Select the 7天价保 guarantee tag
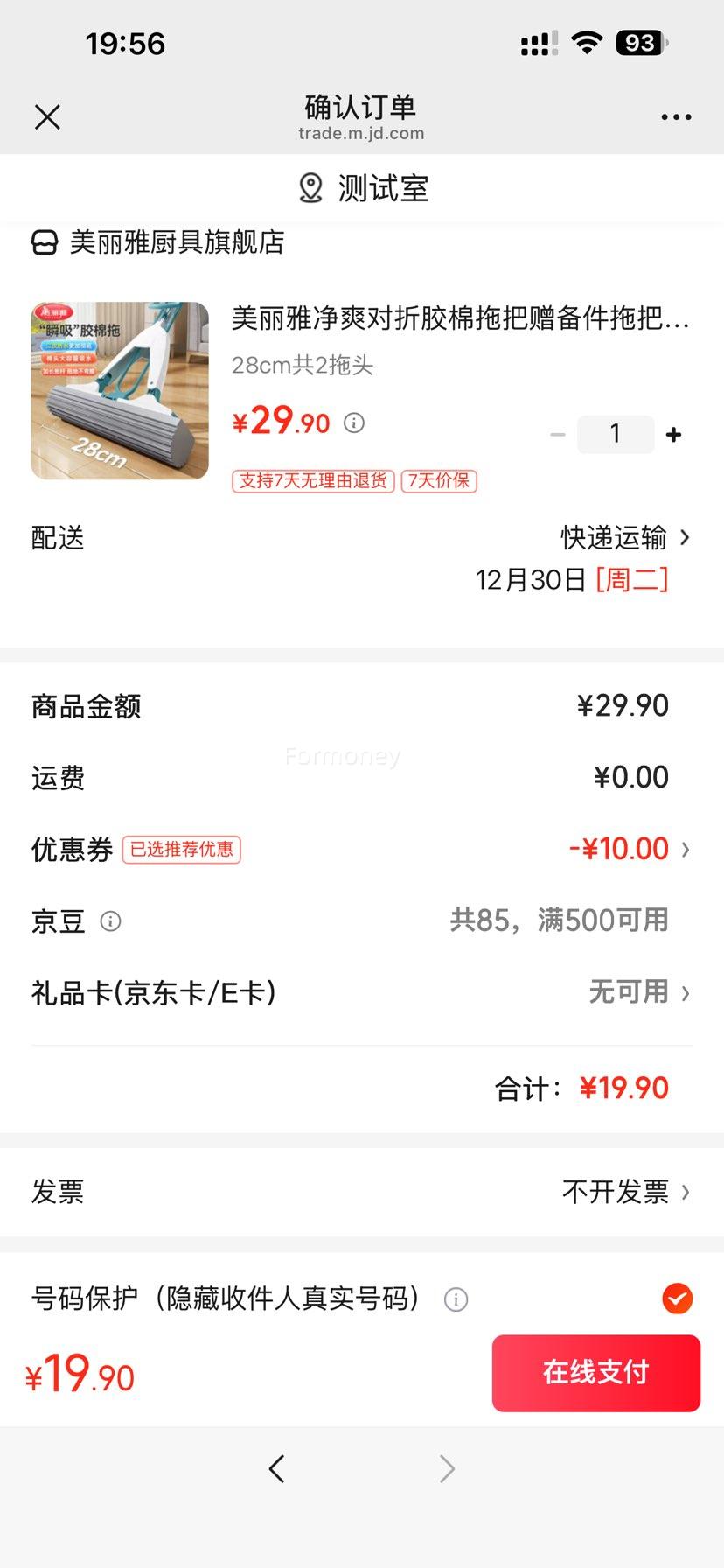Viewport: 724px width, 1568px height. tap(438, 481)
